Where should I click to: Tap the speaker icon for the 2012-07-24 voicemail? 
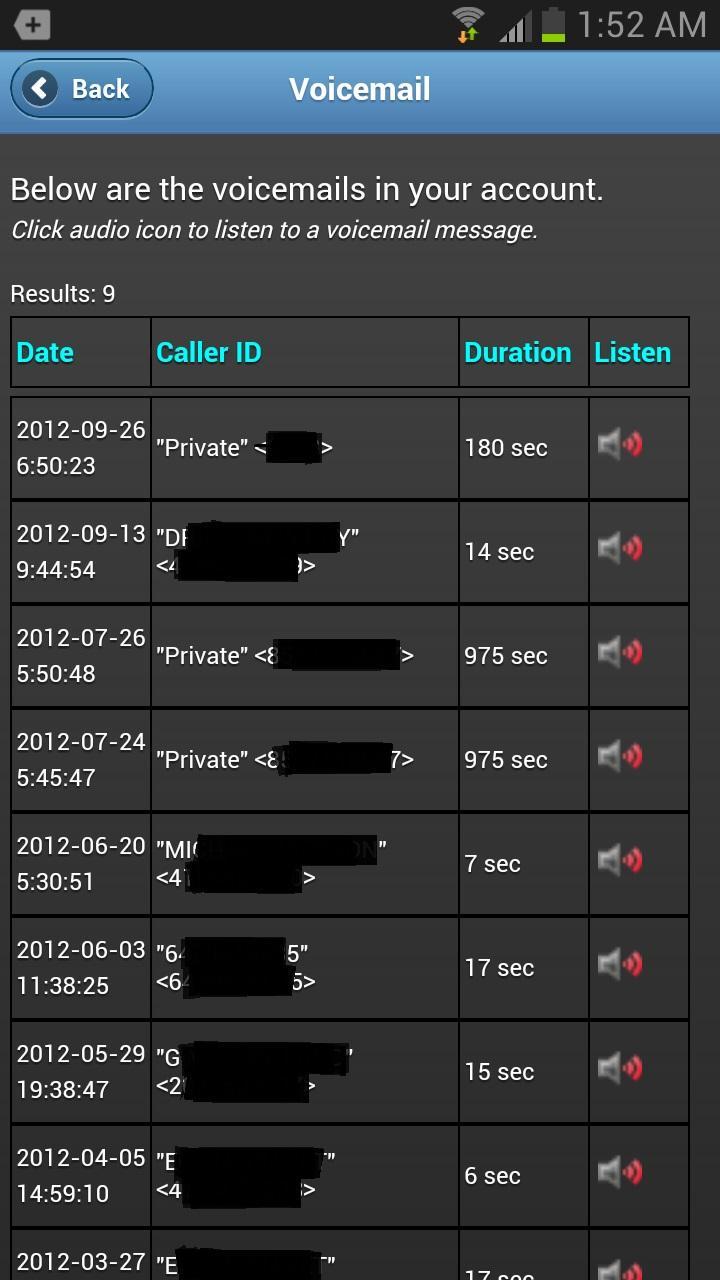click(x=621, y=759)
